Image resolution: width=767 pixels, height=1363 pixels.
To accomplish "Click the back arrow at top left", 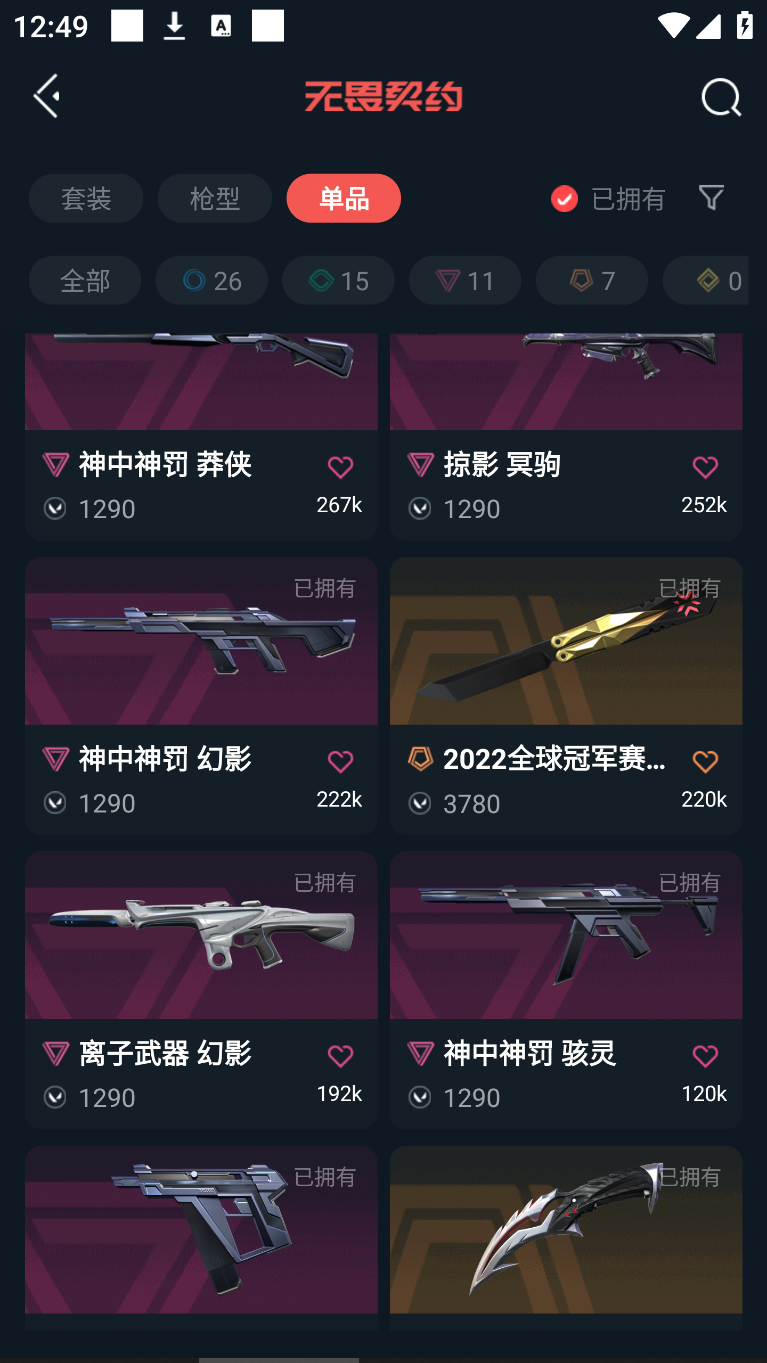I will (46, 95).
